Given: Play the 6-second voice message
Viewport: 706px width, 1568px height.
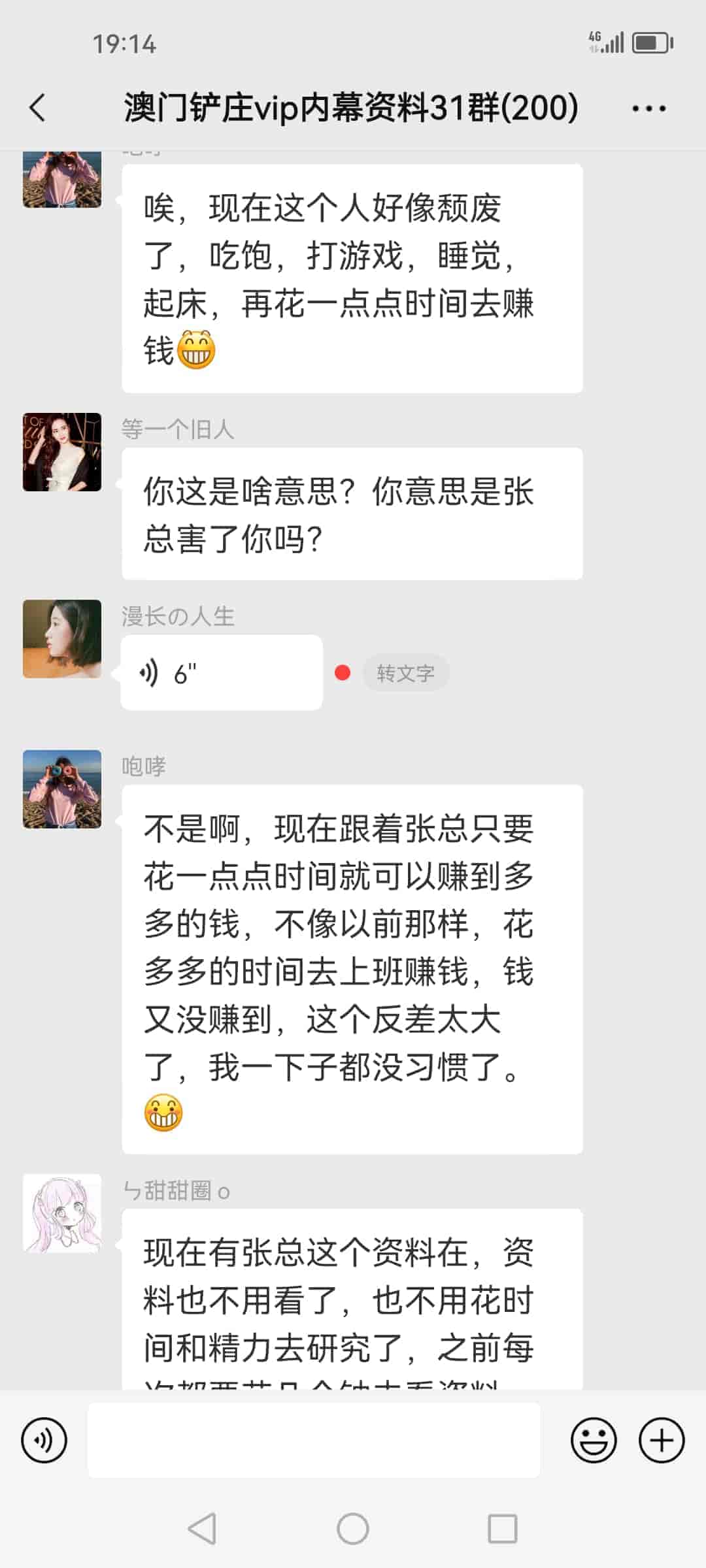Looking at the screenshot, I should (x=220, y=672).
